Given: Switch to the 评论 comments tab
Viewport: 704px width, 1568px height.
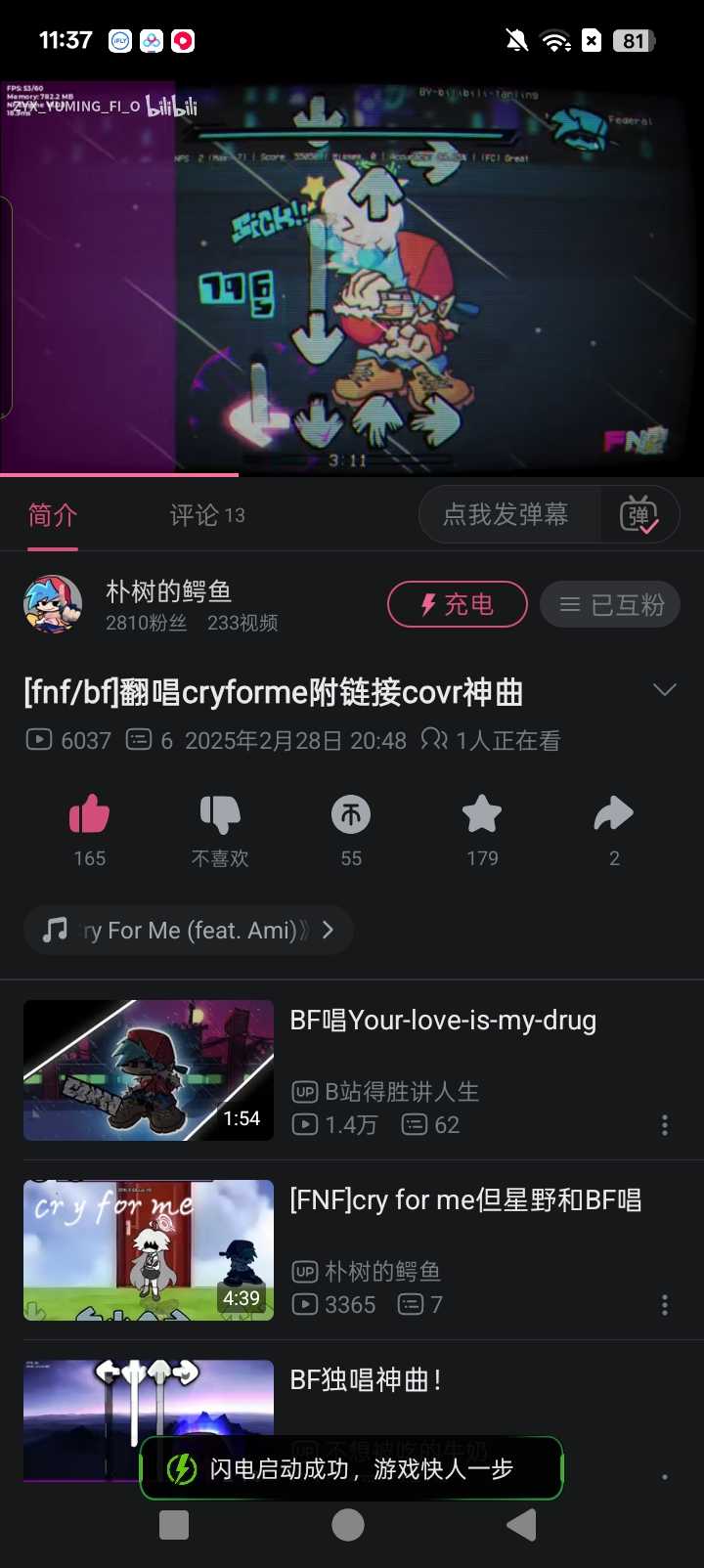Looking at the screenshot, I should (206, 515).
